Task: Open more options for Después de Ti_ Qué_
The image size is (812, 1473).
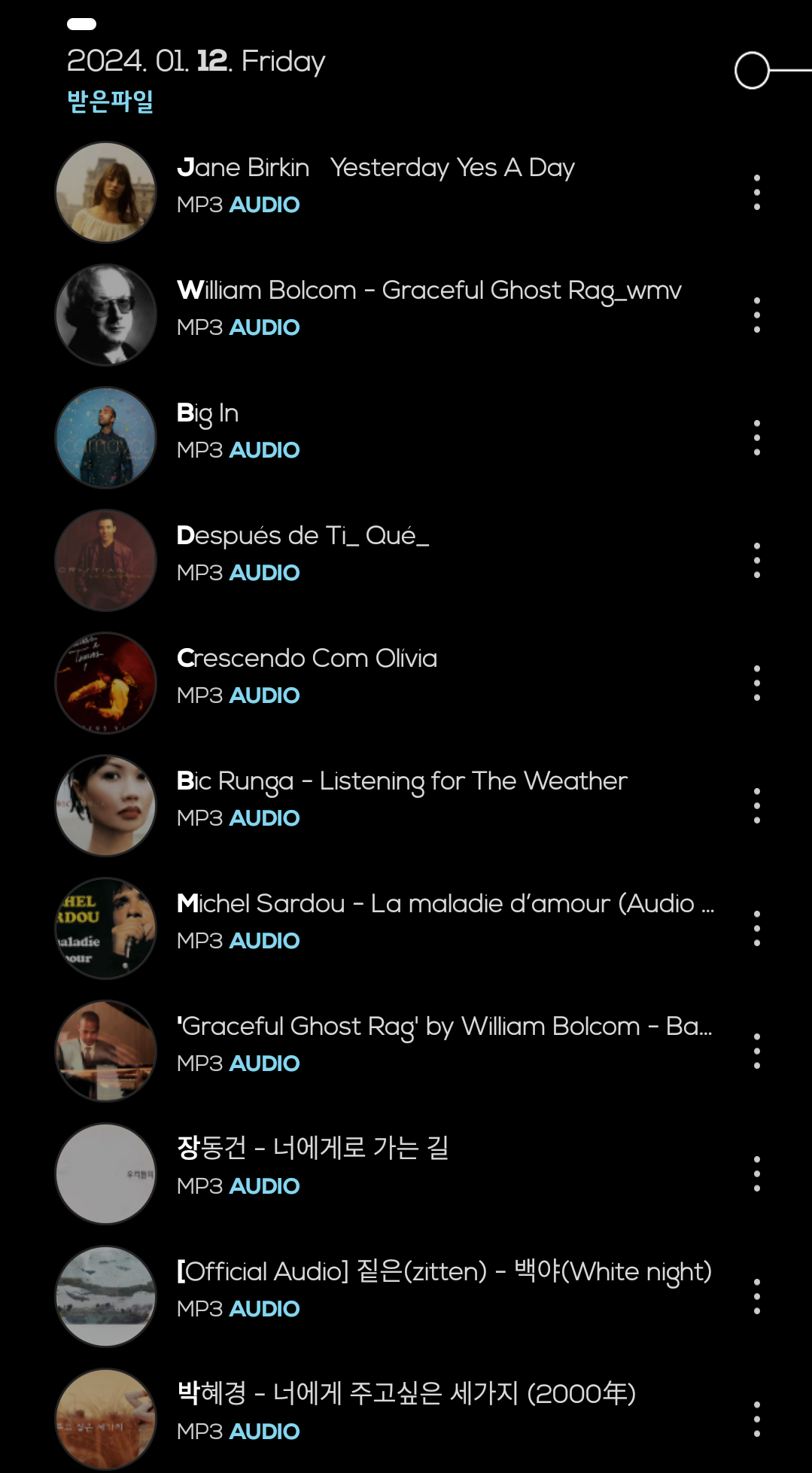Action: 756,561
